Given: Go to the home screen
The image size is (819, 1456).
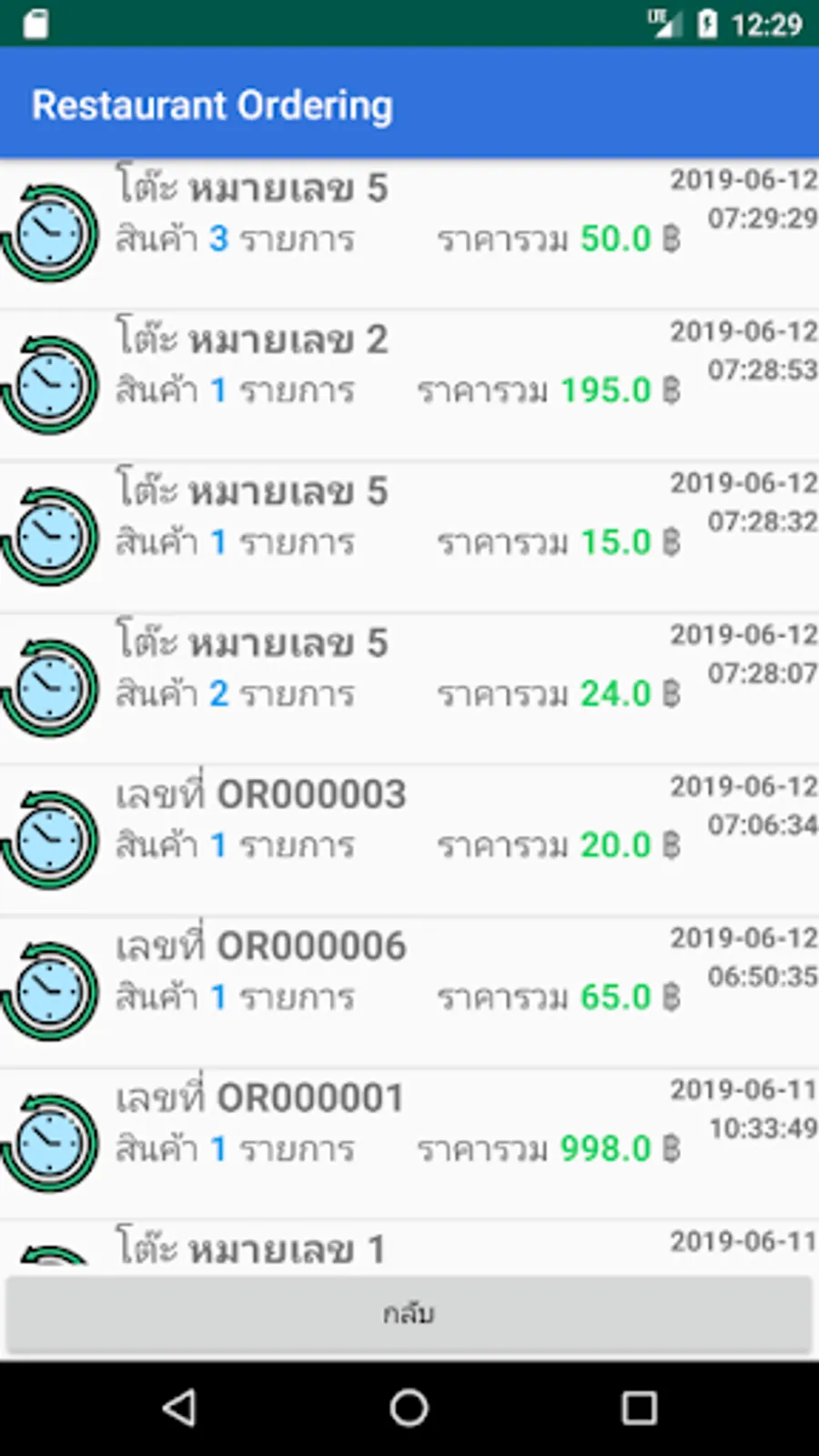Looking at the screenshot, I should 409,1408.
